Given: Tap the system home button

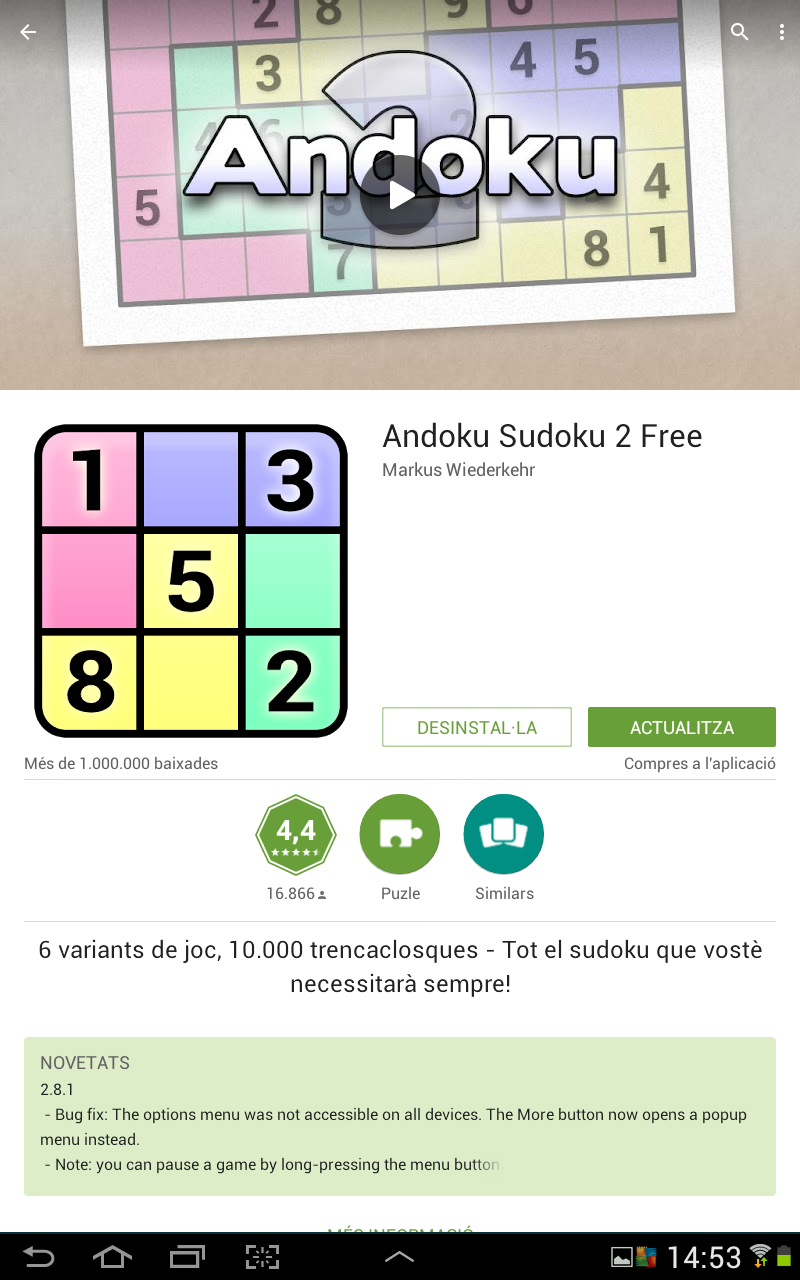Looking at the screenshot, I should coord(112,1257).
